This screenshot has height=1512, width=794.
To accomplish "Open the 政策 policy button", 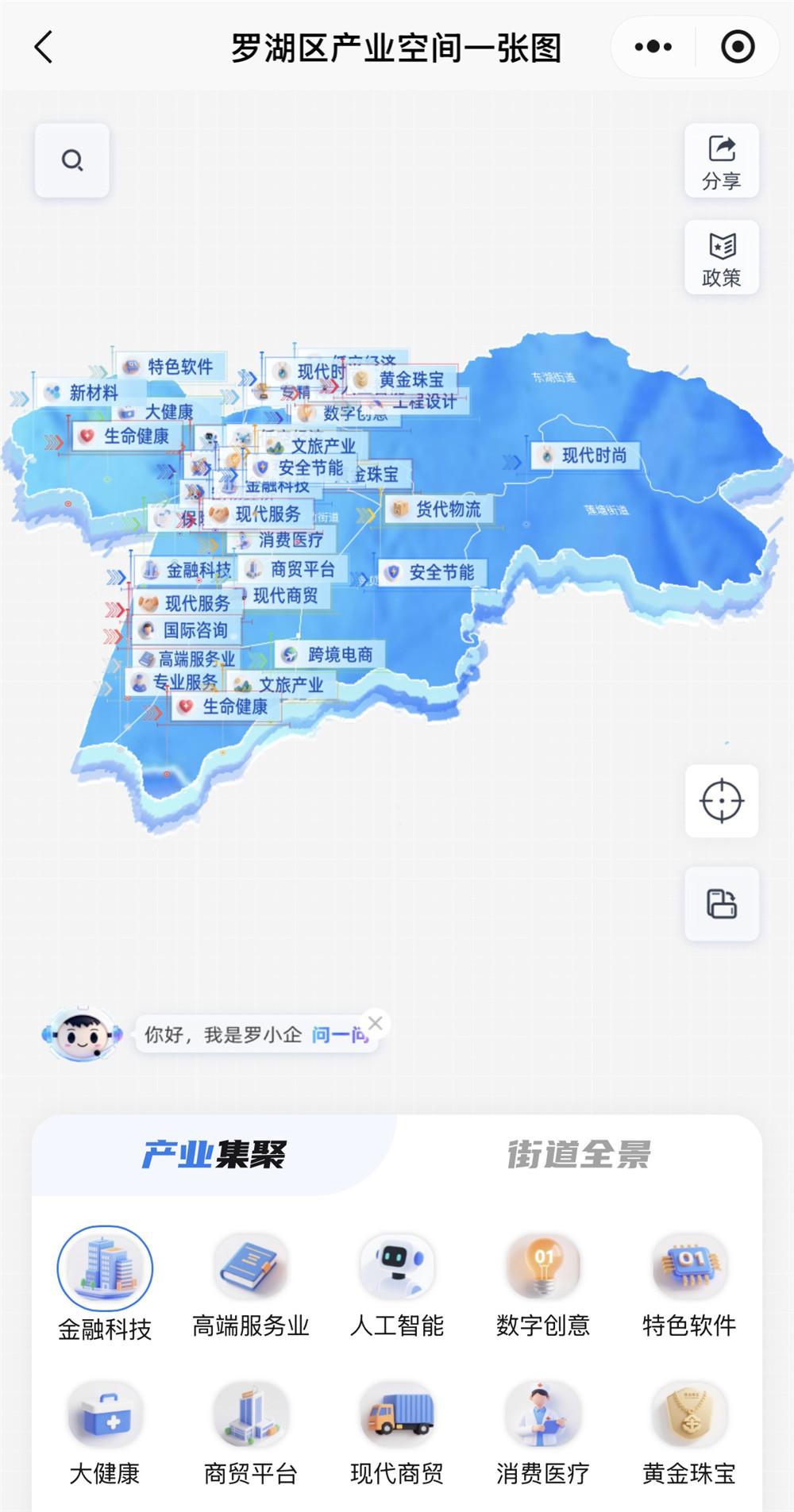I will (x=721, y=258).
